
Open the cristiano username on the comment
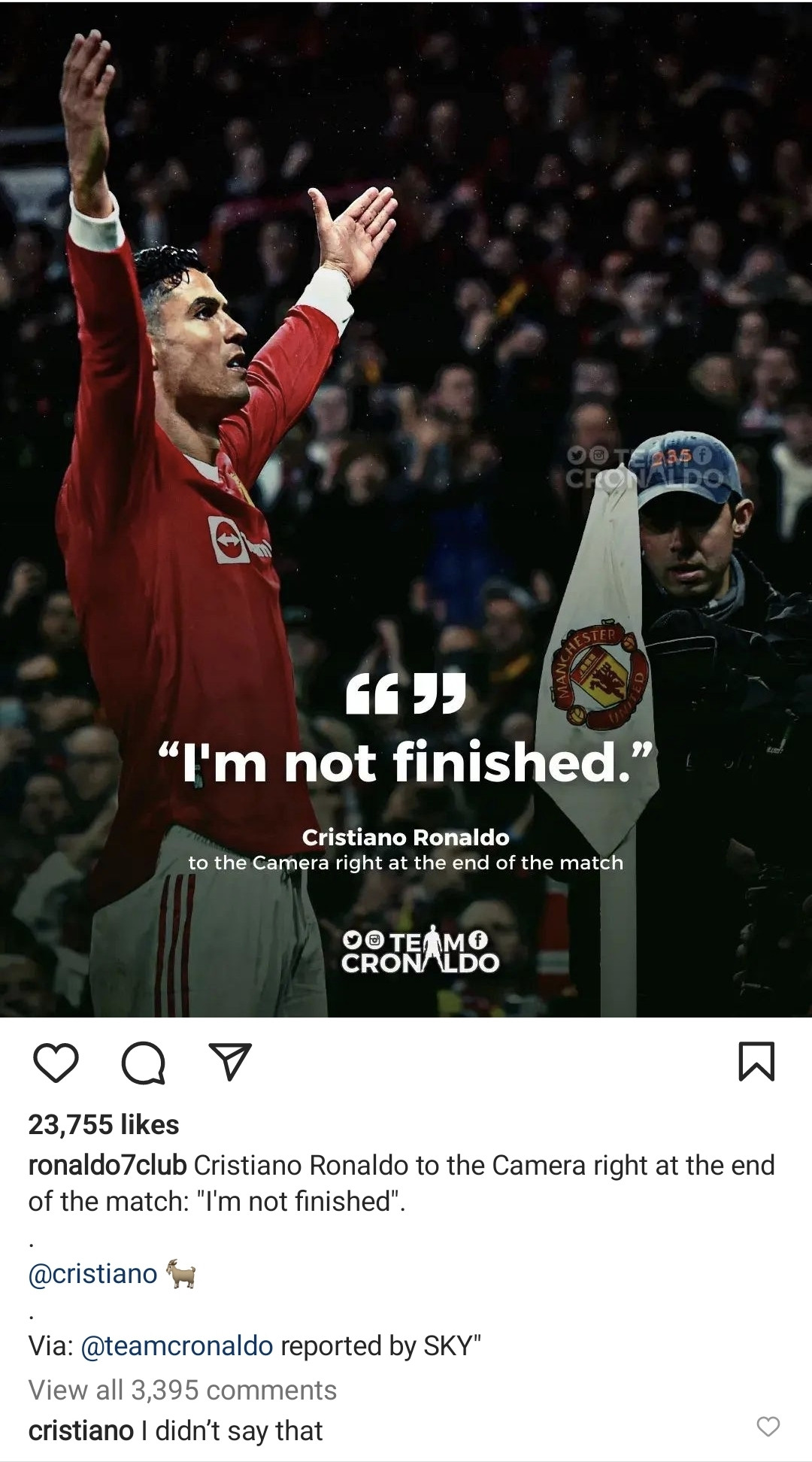[80, 1430]
